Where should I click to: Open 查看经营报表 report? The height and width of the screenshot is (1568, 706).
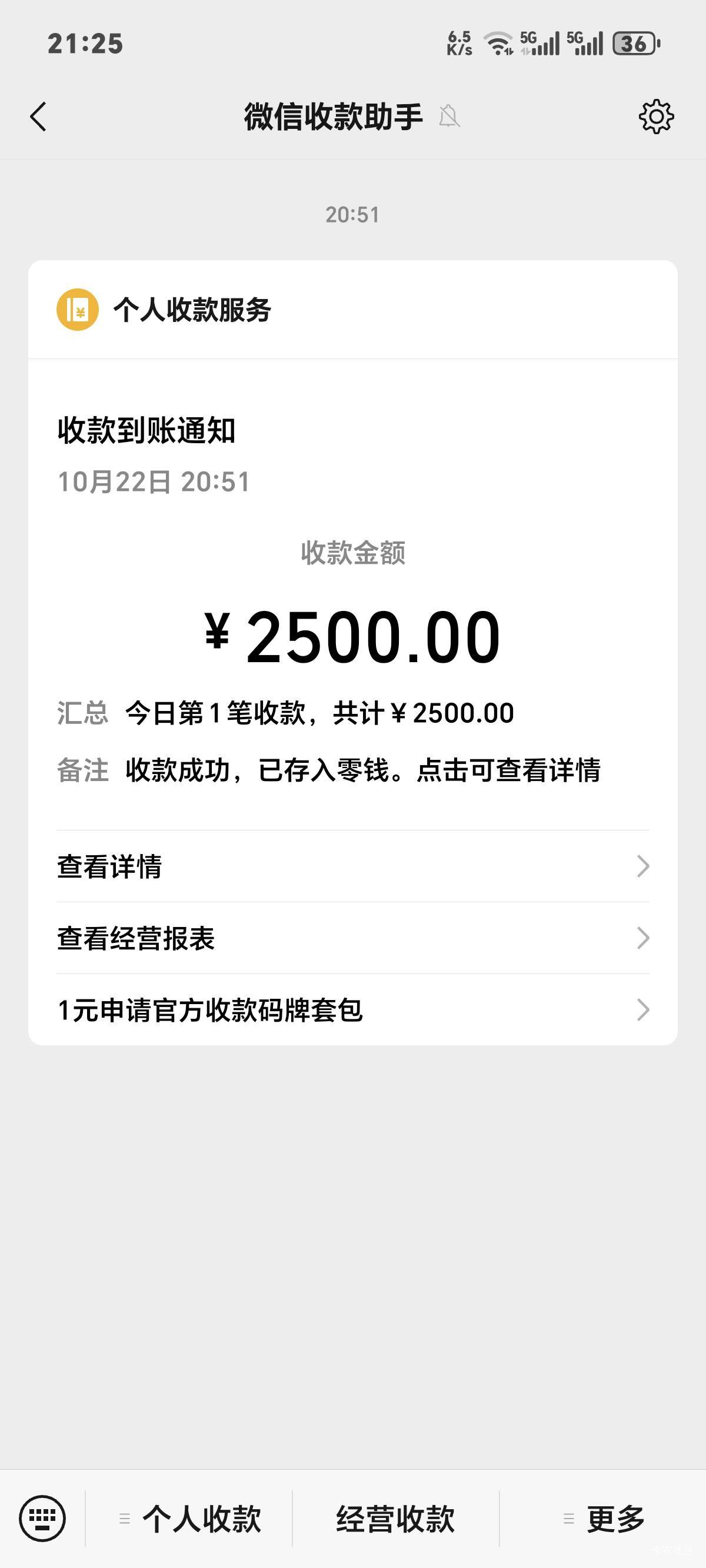(x=353, y=938)
